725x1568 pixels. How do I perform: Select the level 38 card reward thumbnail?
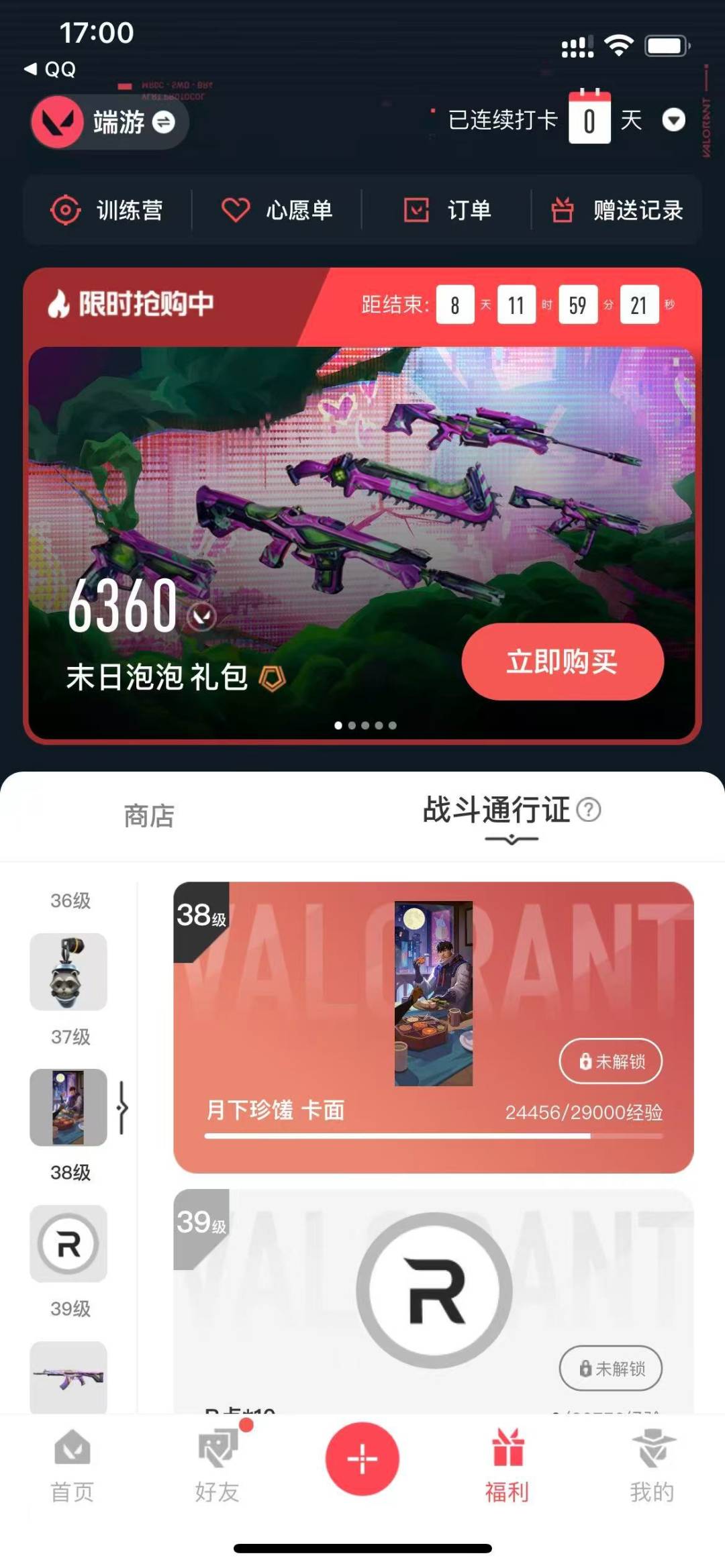(x=68, y=1107)
